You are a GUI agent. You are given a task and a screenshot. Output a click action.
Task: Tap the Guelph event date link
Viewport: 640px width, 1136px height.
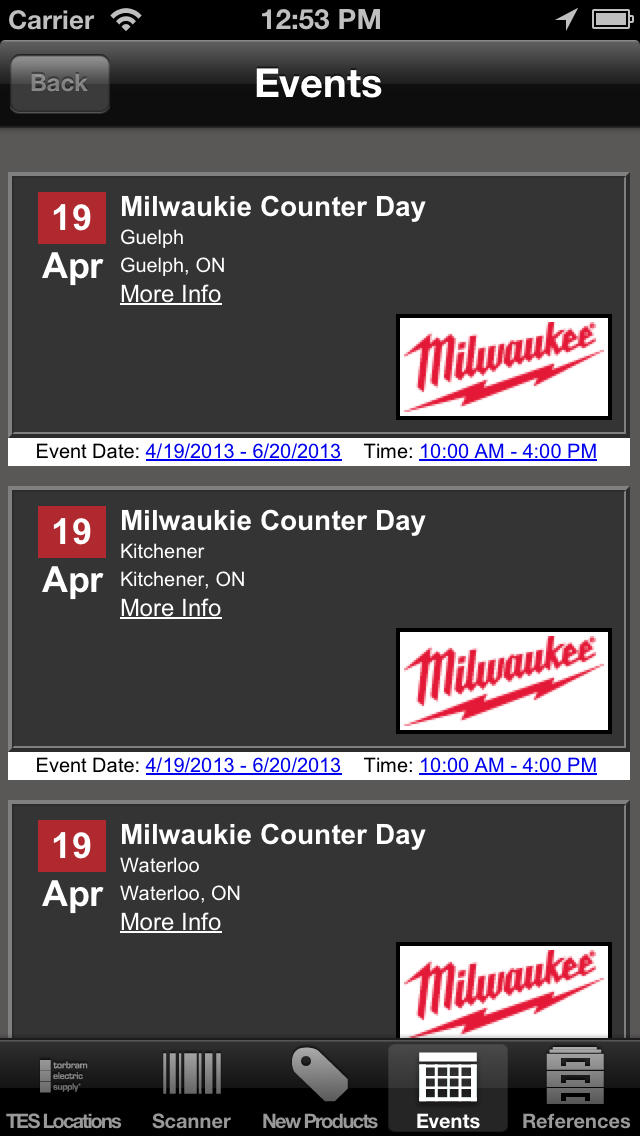(243, 451)
